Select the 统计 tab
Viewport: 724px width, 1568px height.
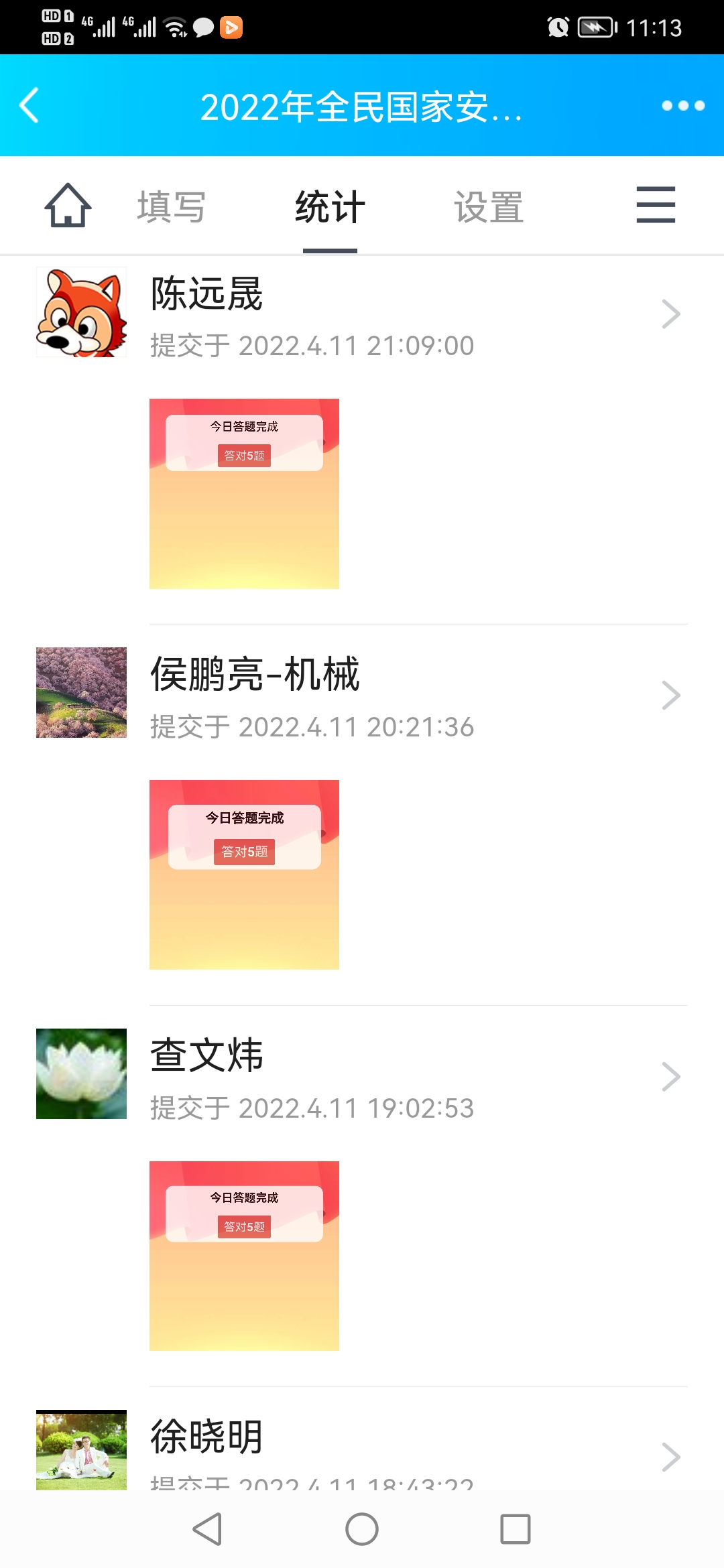click(x=330, y=206)
